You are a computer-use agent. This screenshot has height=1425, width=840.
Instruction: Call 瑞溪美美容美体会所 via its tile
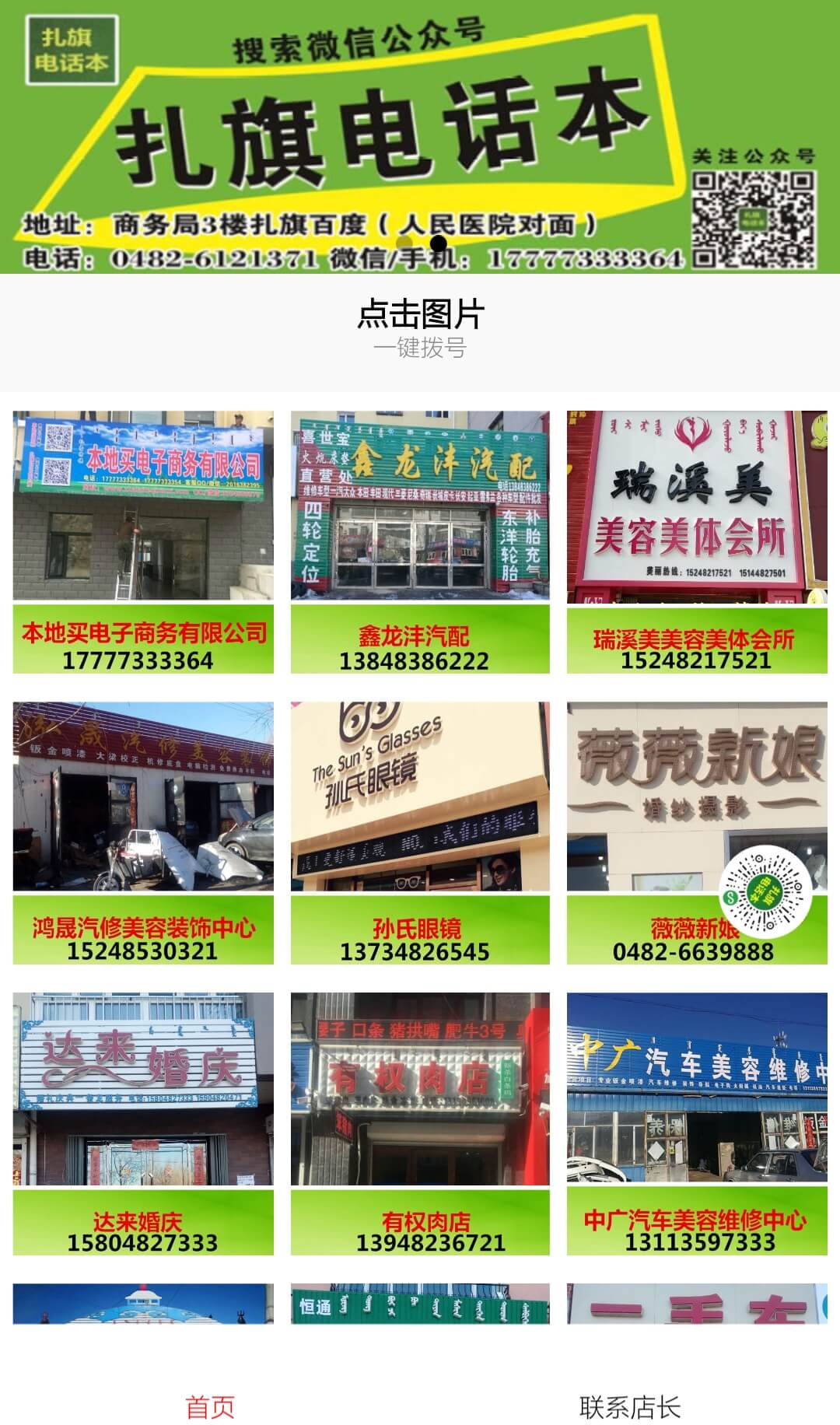pyautogui.click(x=697, y=541)
